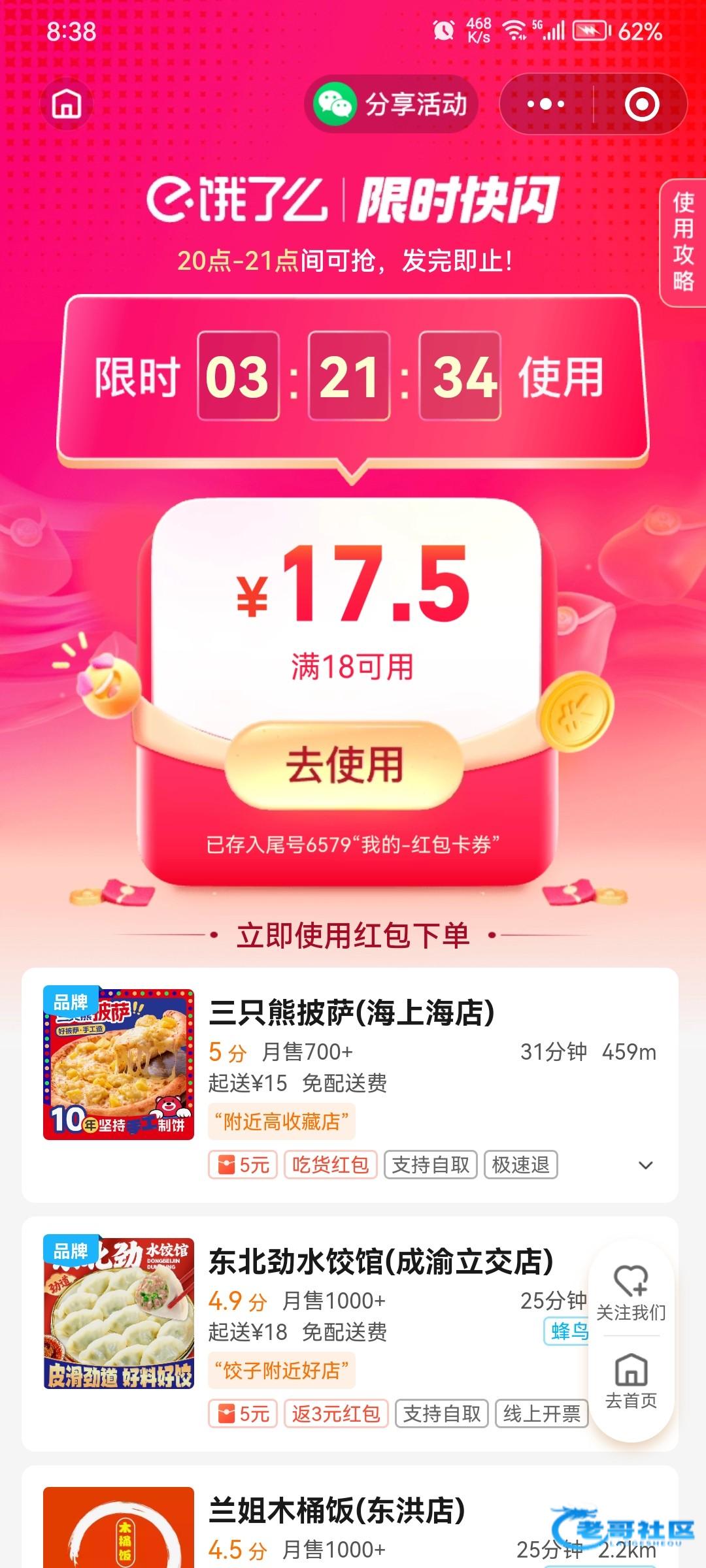Tap 分享活动 to share via WeChat

point(391,105)
